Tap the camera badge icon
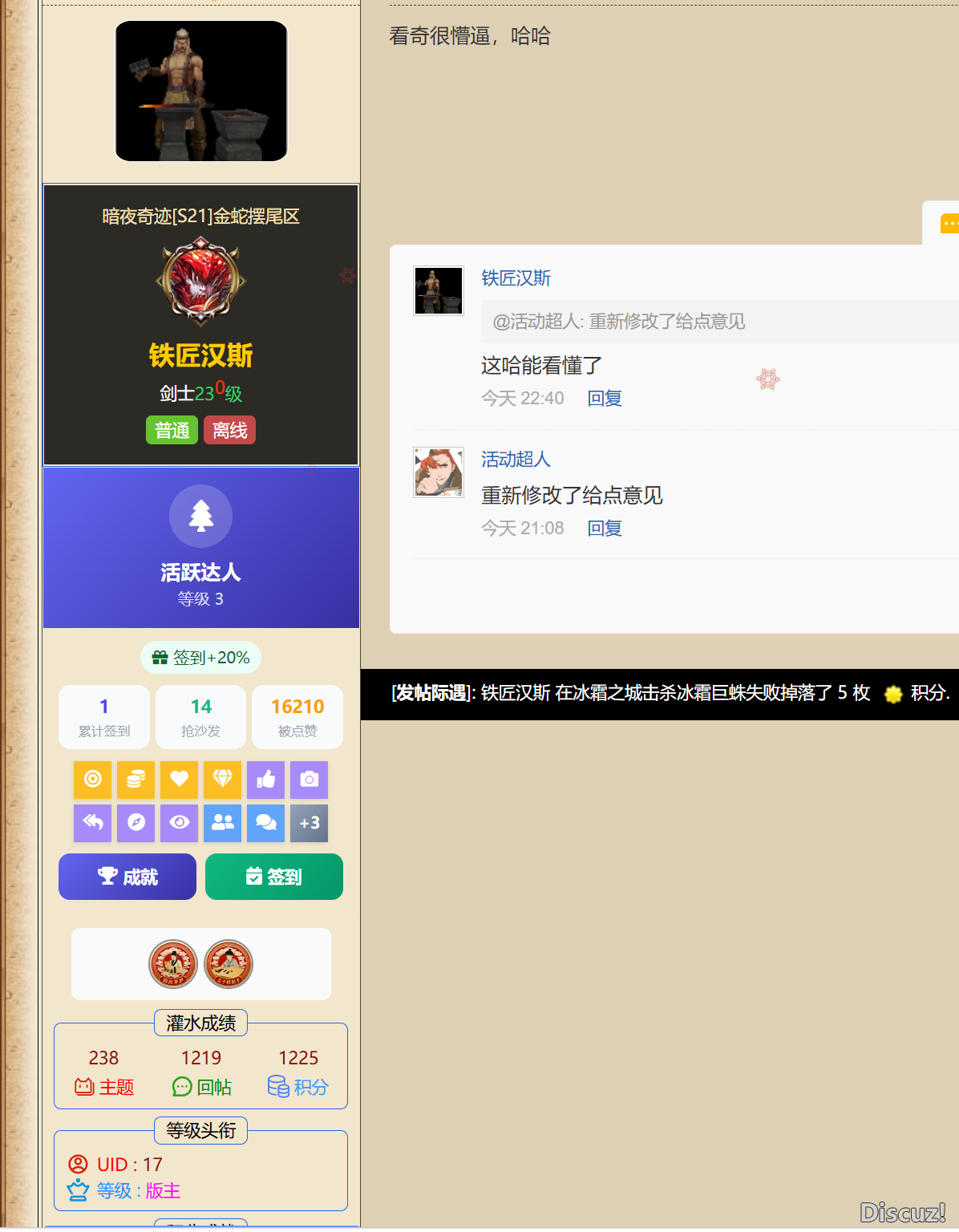 click(310, 780)
